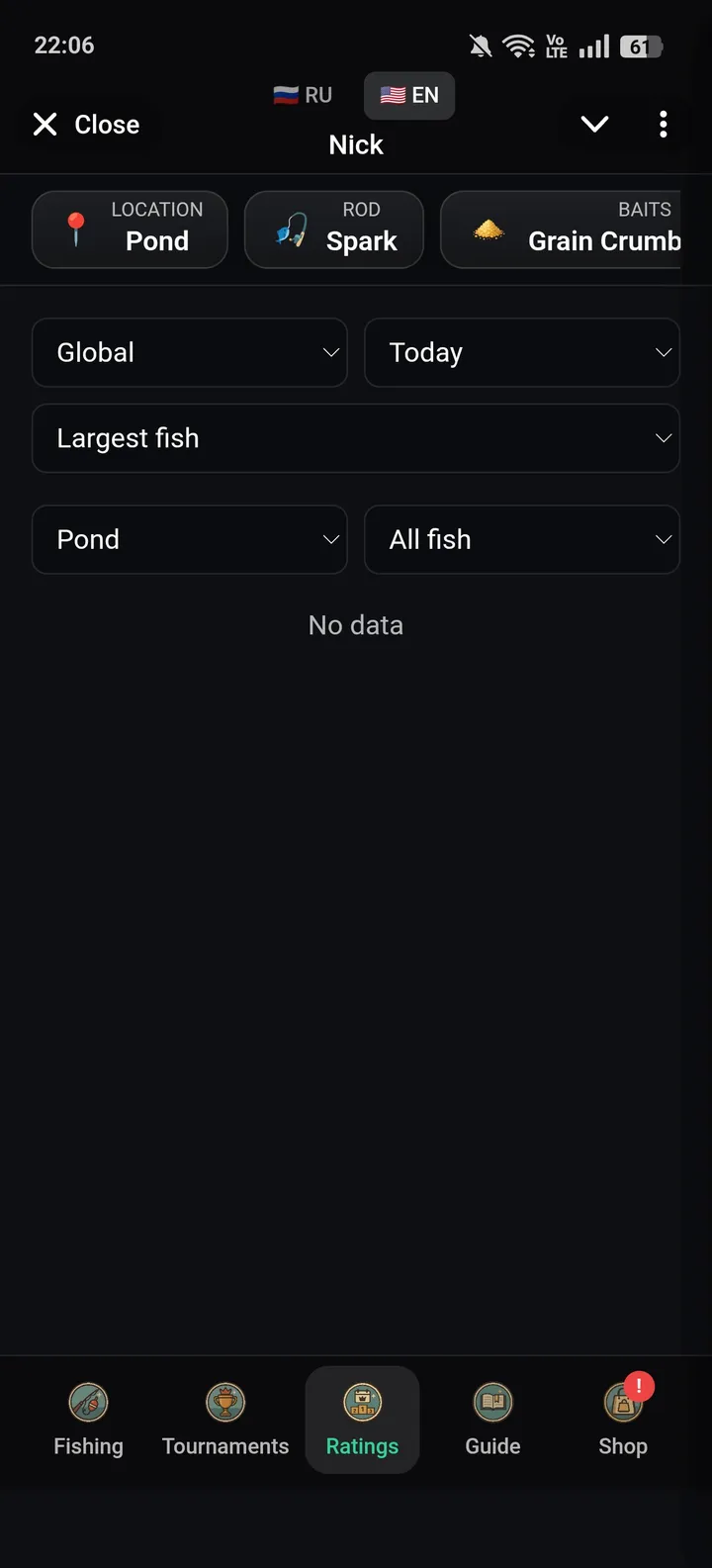Select the Pond location filter dropdown
The width and height of the screenshot is (712, 1568).
point(189,539)
